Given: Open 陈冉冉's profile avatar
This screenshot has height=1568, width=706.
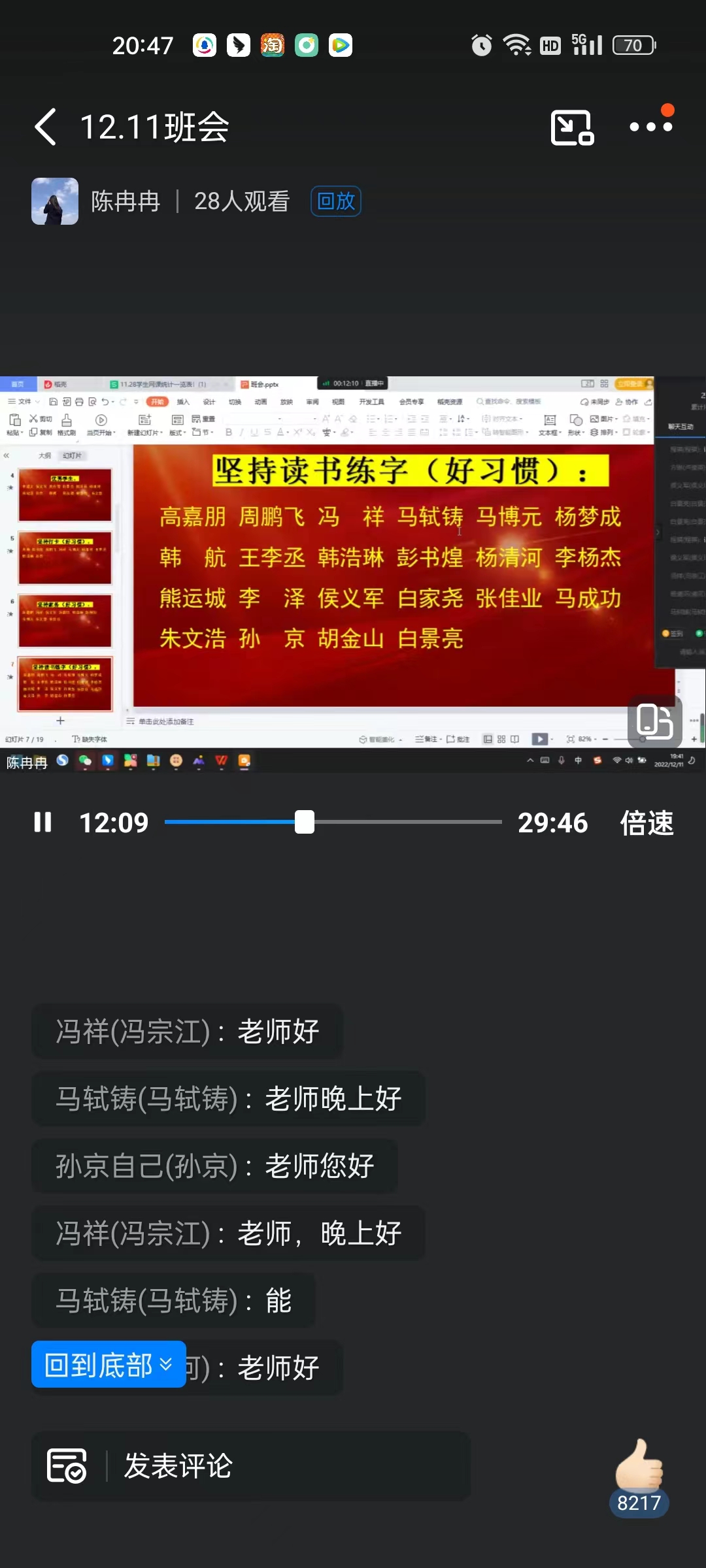Looking at the screenshot, I should tap(55, 201).
